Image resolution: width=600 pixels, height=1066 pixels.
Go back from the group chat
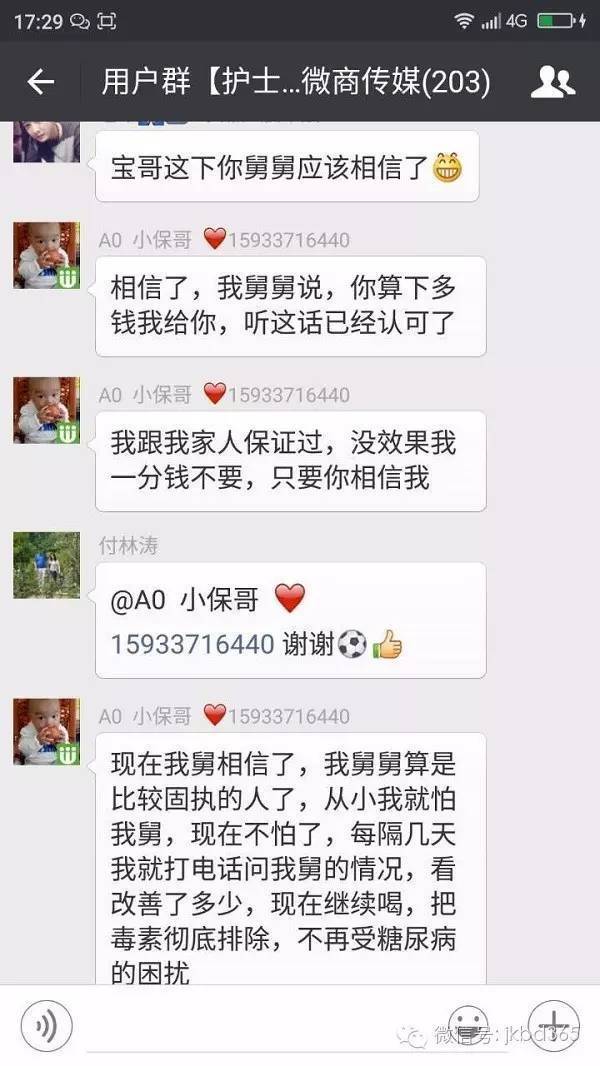pyautogui.click(x=40, y=82)
